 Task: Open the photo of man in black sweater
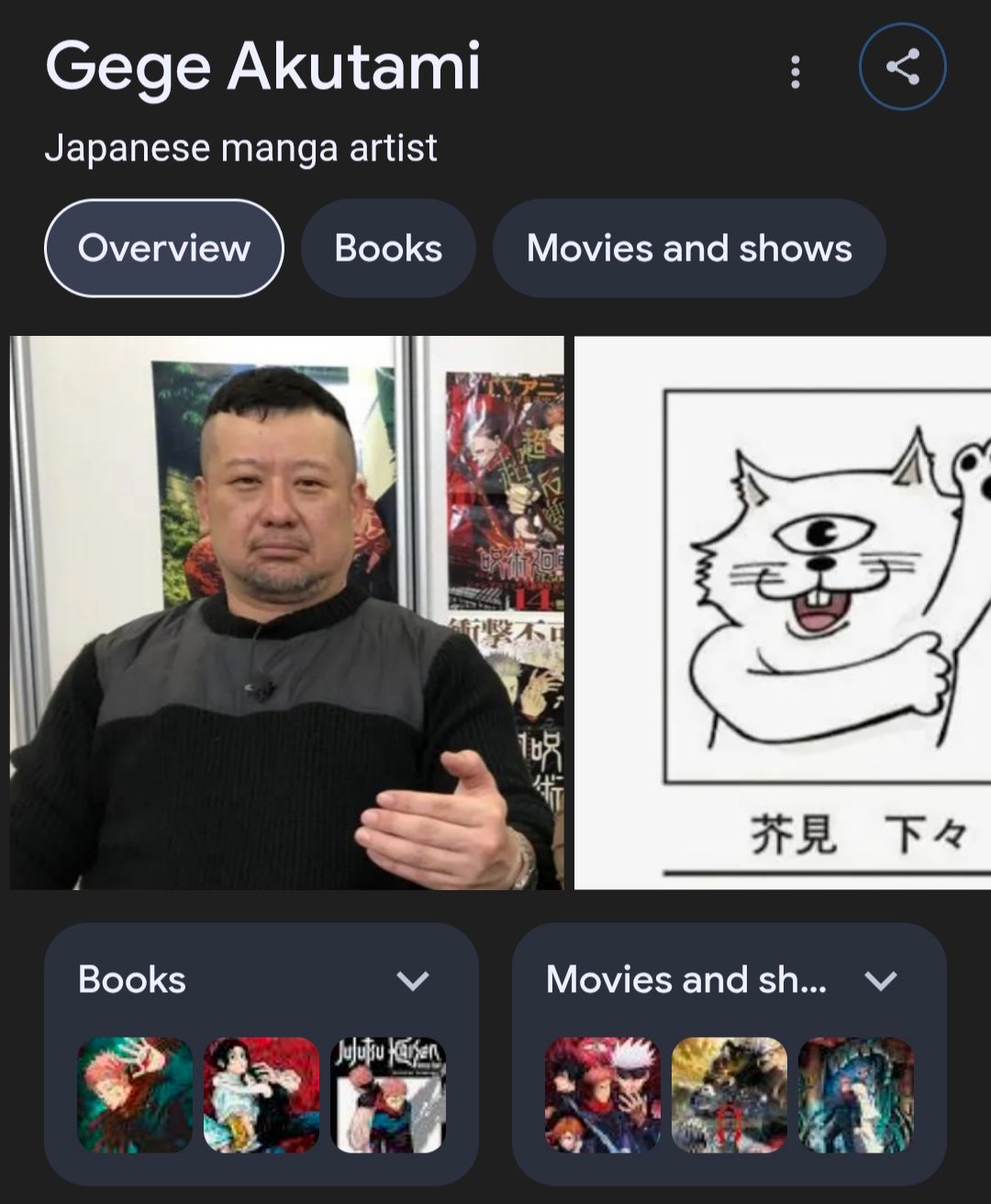coord(286,612)
